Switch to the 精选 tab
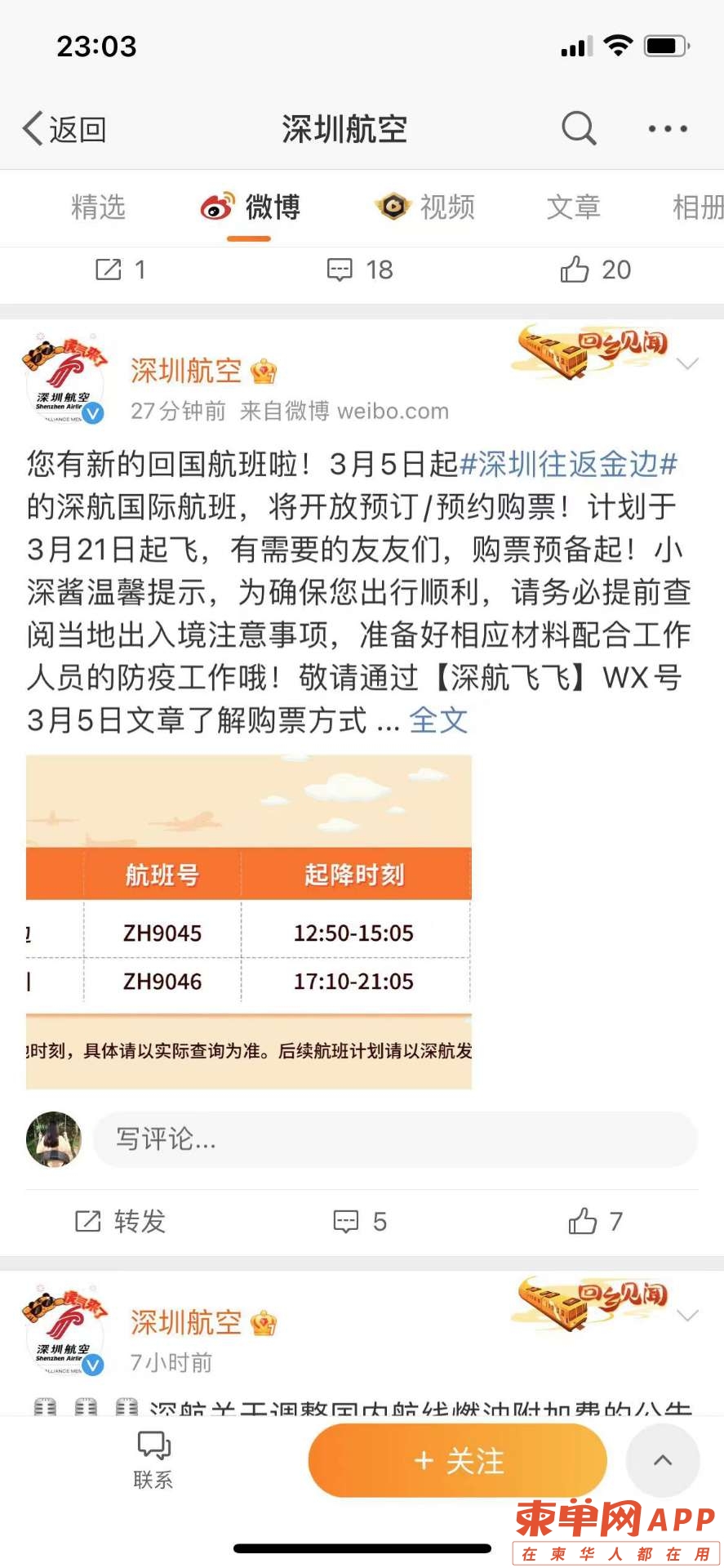The image size is (724, 1568). pos(98,207)
